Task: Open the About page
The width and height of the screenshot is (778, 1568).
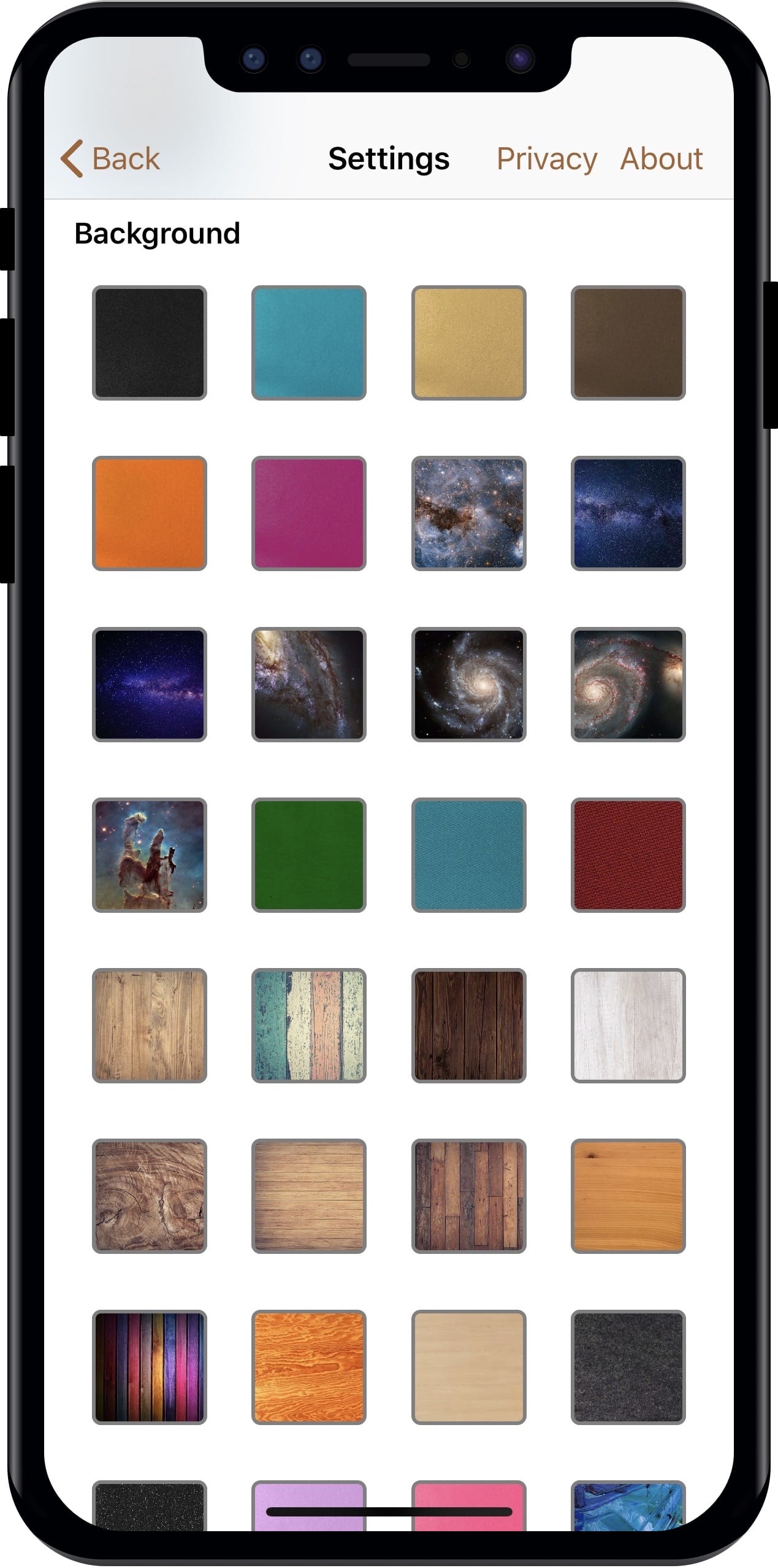Action: coord(661,159)
